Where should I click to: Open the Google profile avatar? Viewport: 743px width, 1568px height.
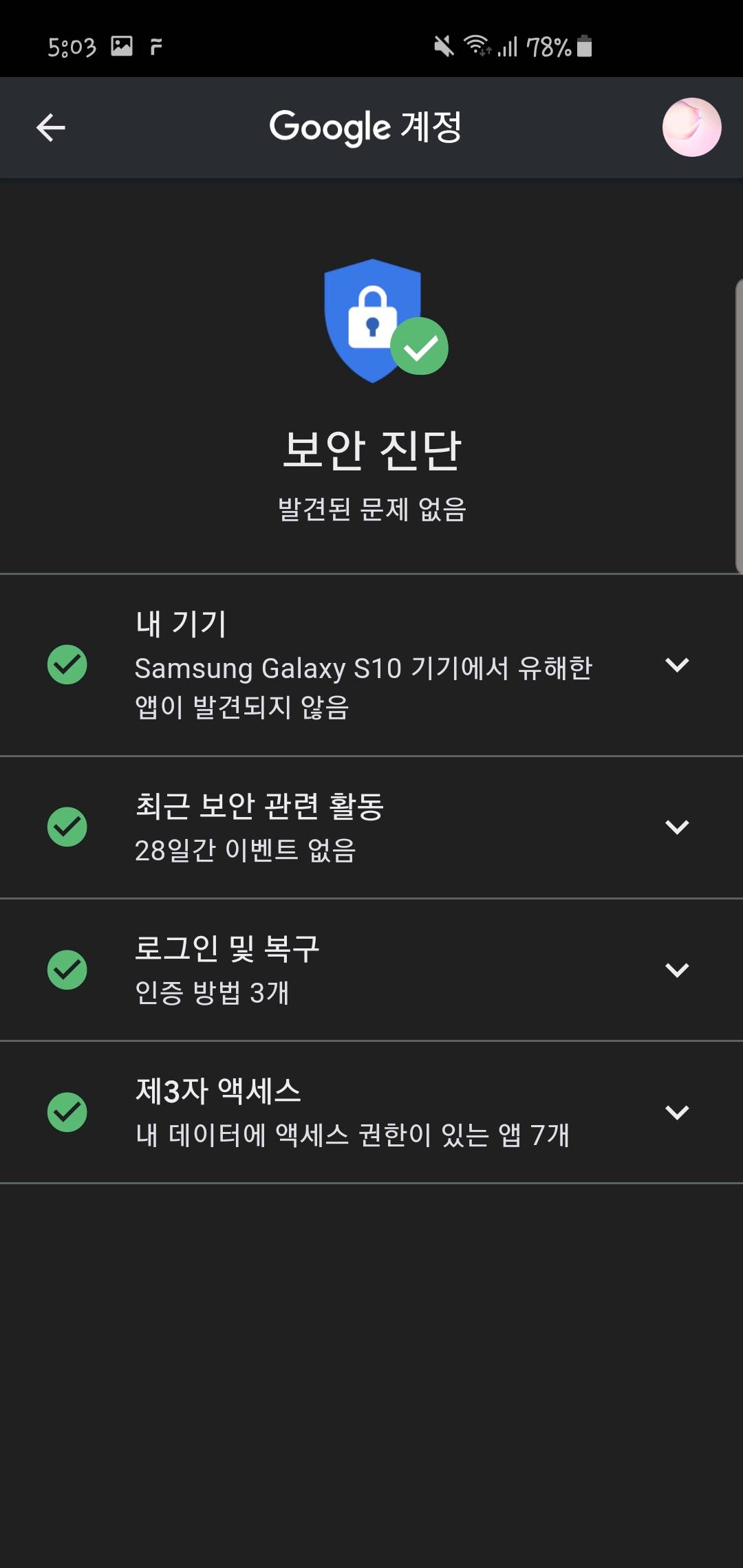click(691, 128)
